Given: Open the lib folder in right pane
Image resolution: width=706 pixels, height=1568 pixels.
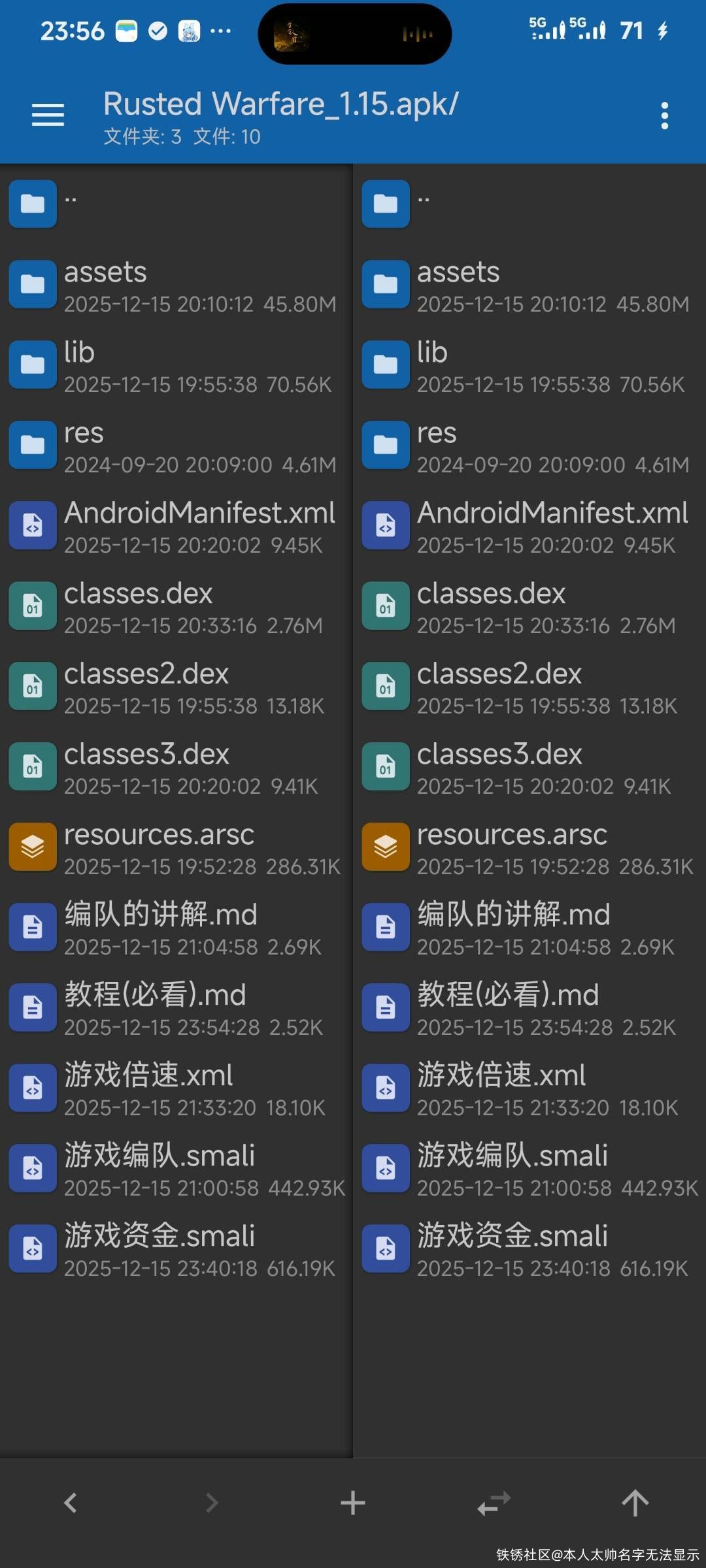Looking at the screenshot, I should 528,366.
